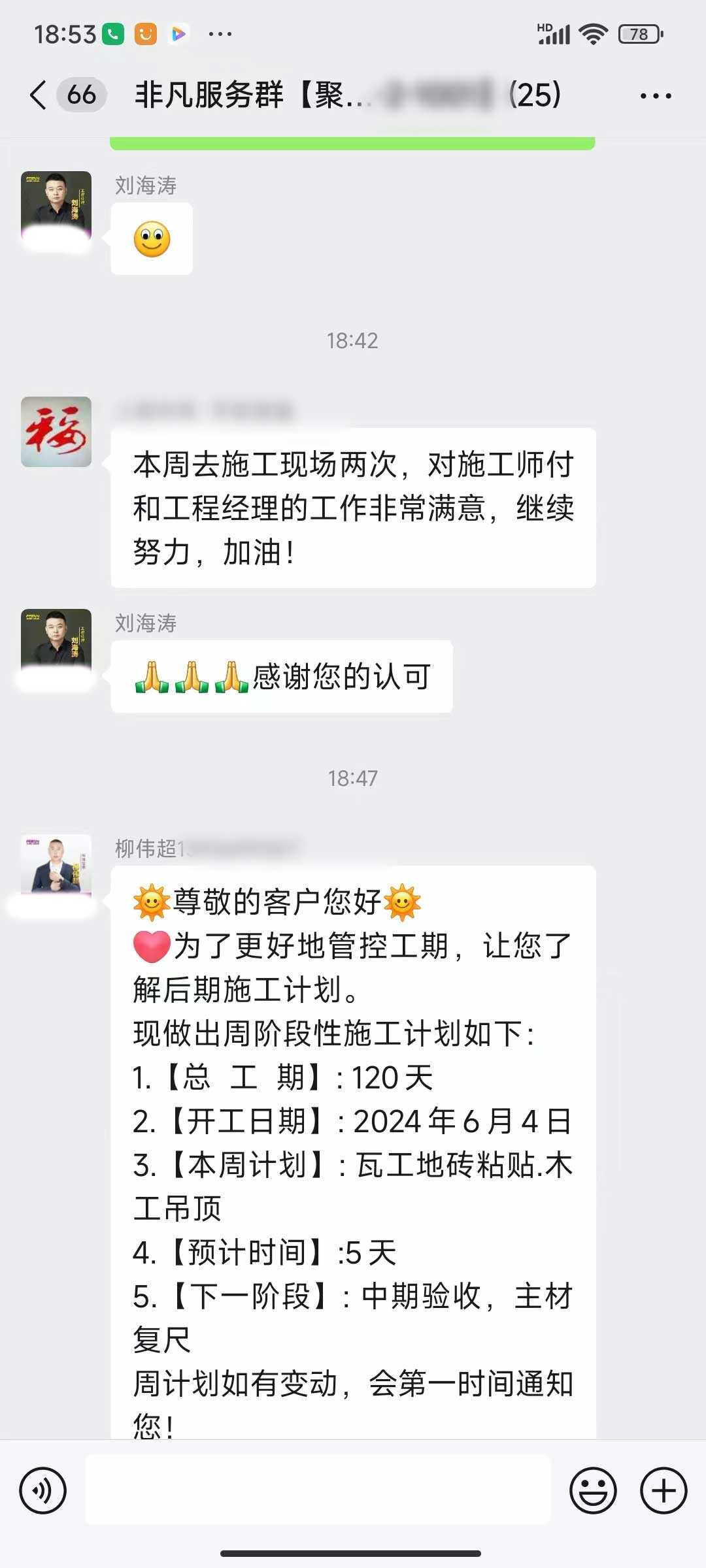This screenshot has height=1568, width=706.
Task: Go back to the chat list
Action: pyautogui.click(x=39, y=95)
